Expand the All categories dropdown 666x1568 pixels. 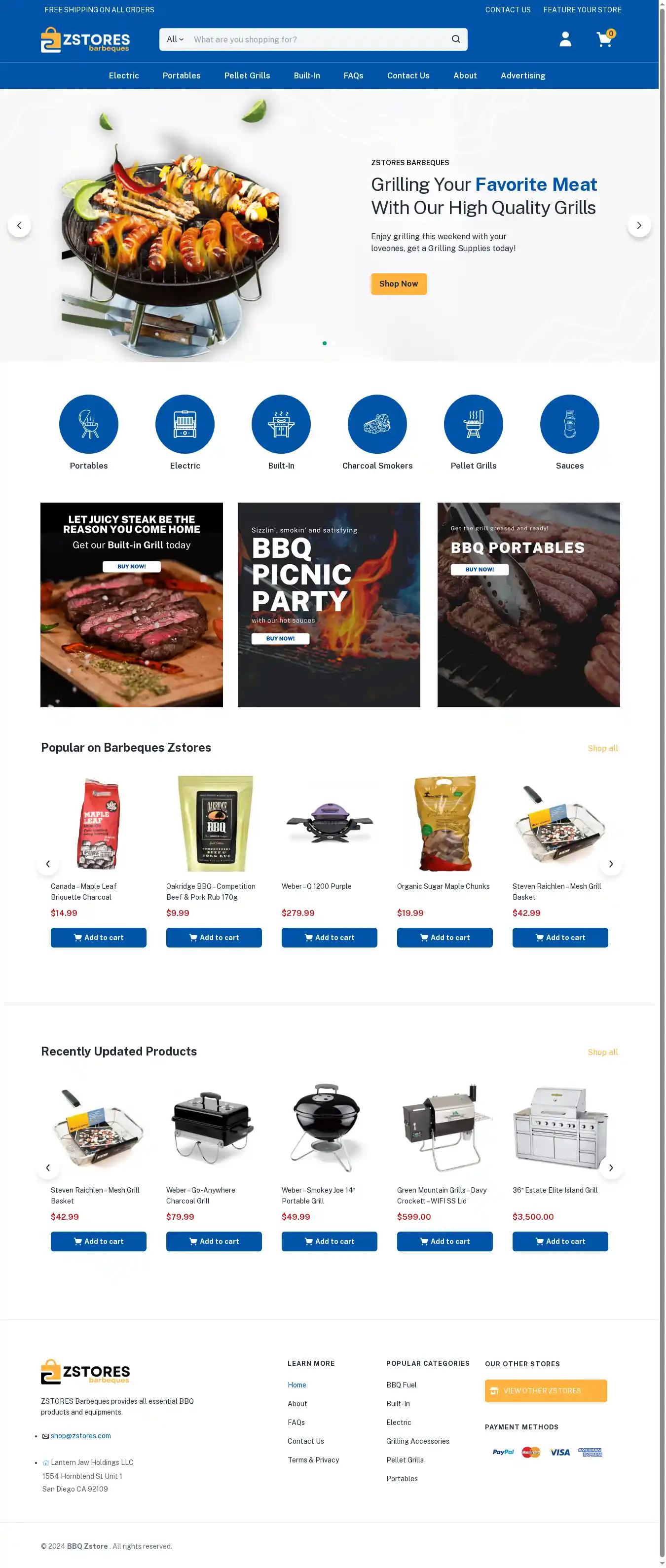[175, 39]
